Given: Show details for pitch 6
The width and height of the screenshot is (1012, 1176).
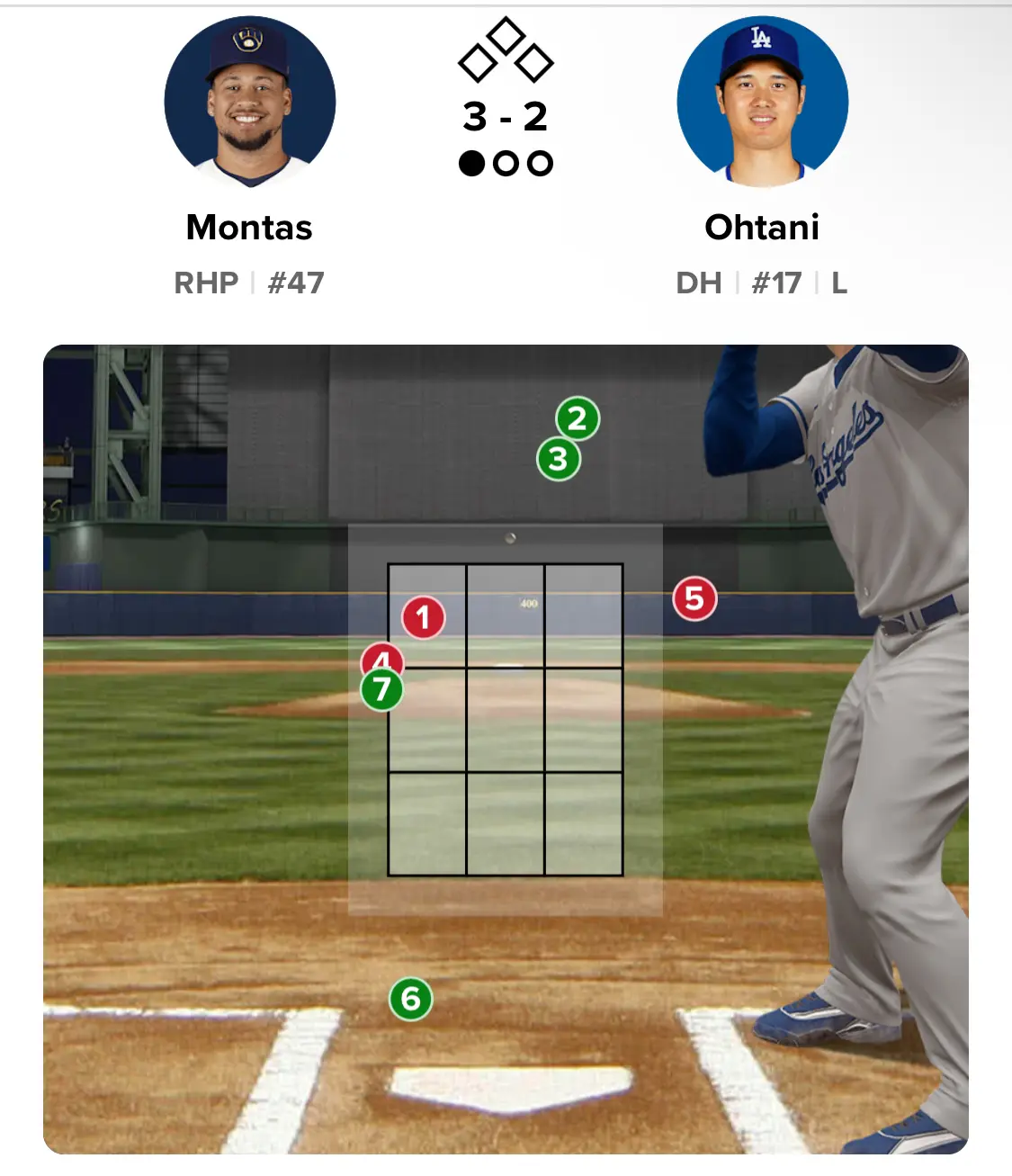Looking at the screenshot, I should 410,999.
